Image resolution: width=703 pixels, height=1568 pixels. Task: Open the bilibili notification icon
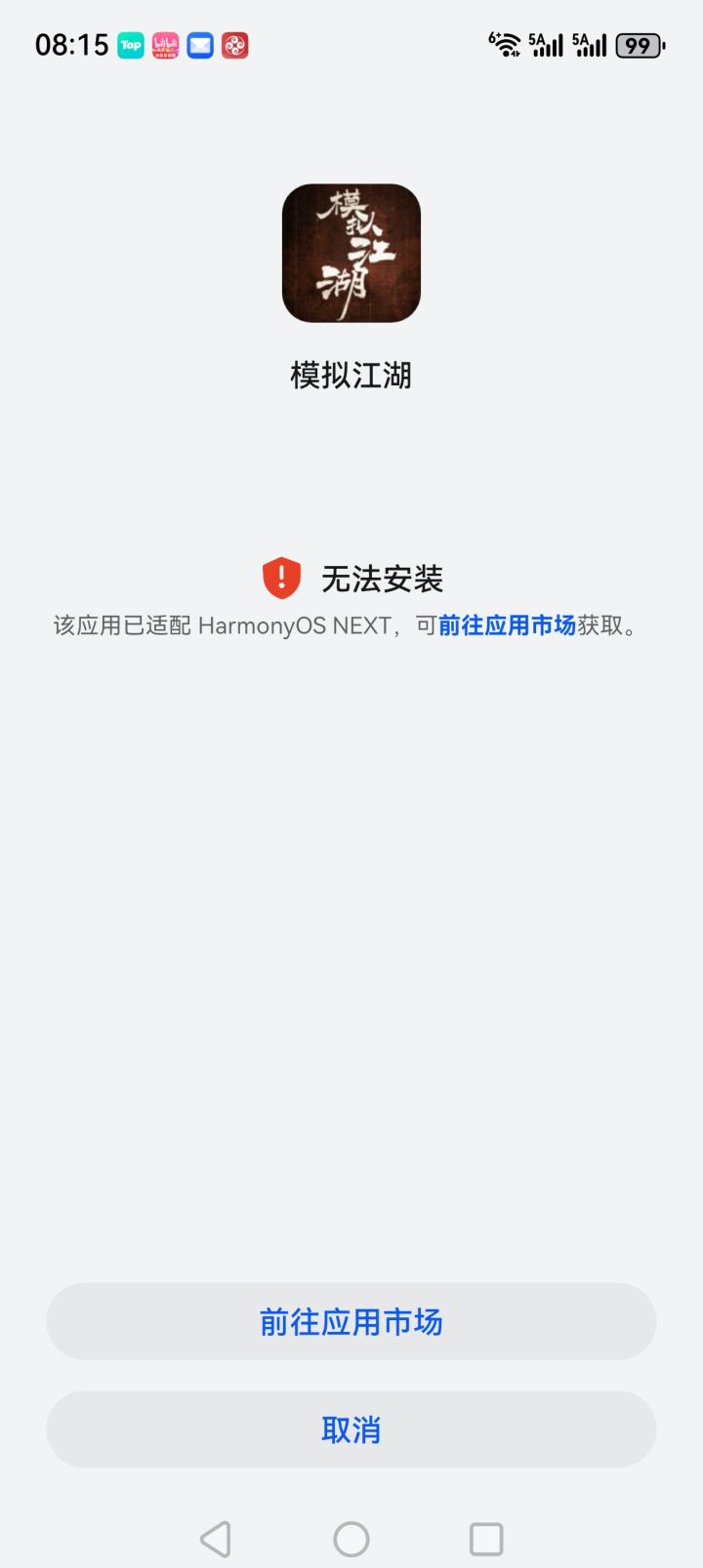tap(165, 45)
